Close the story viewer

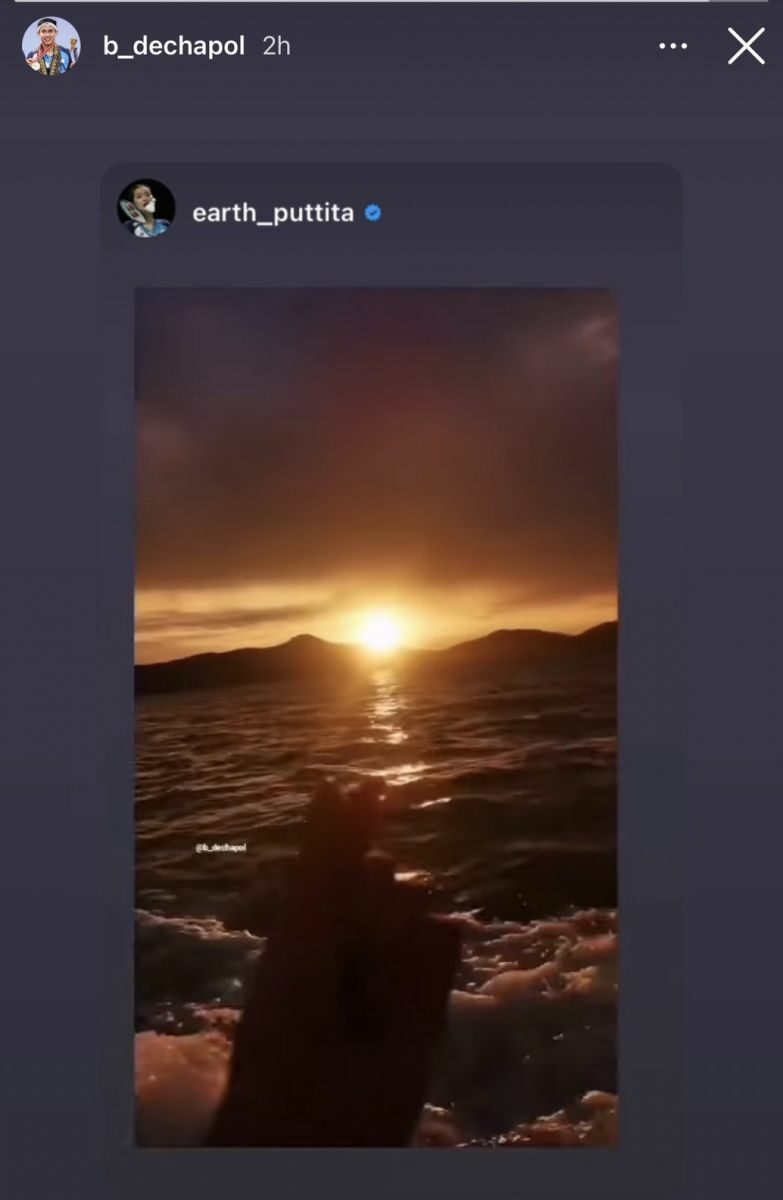[746, 46]
